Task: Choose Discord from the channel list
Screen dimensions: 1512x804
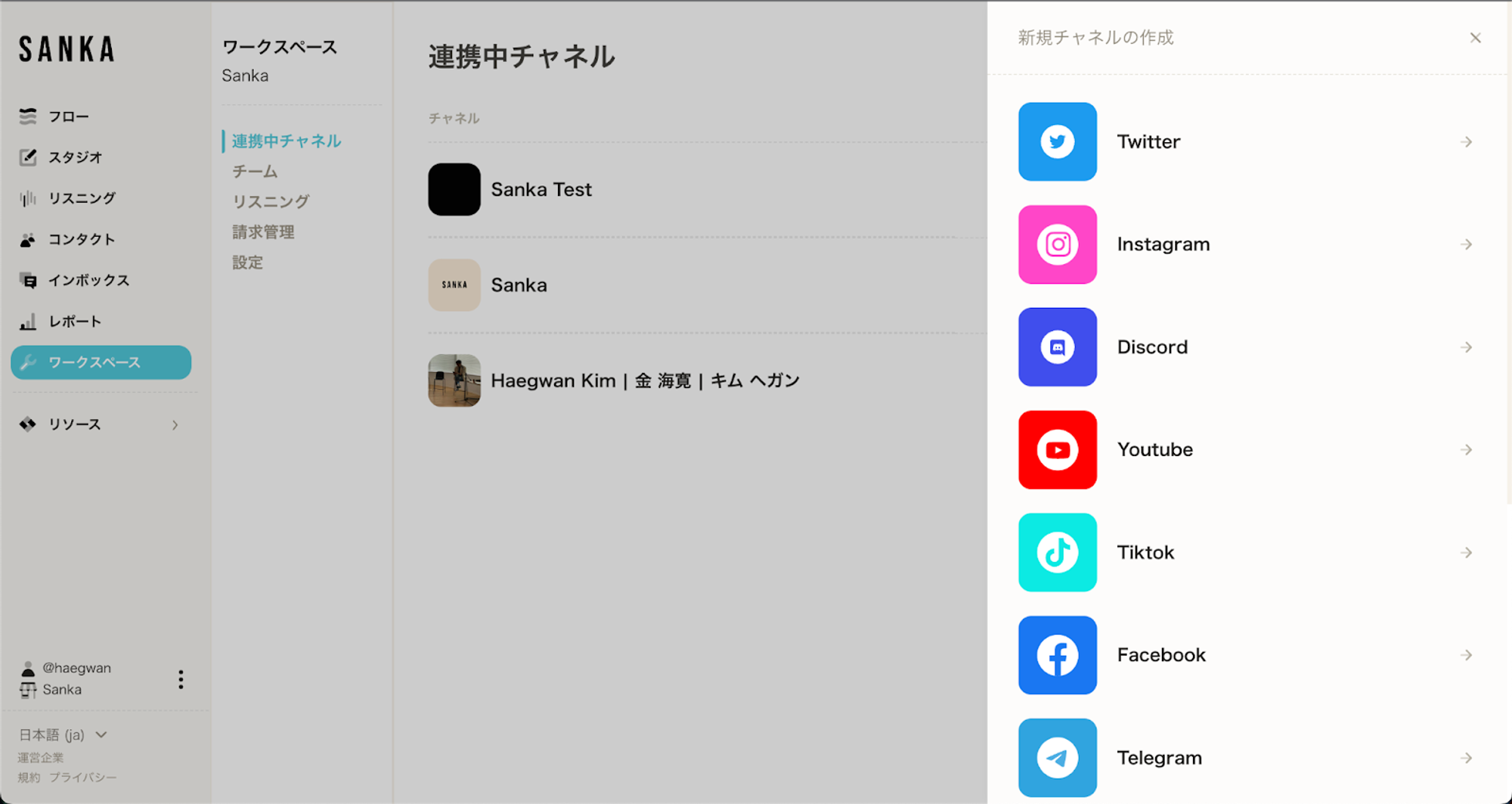Action: click(x=1246, y=347)
